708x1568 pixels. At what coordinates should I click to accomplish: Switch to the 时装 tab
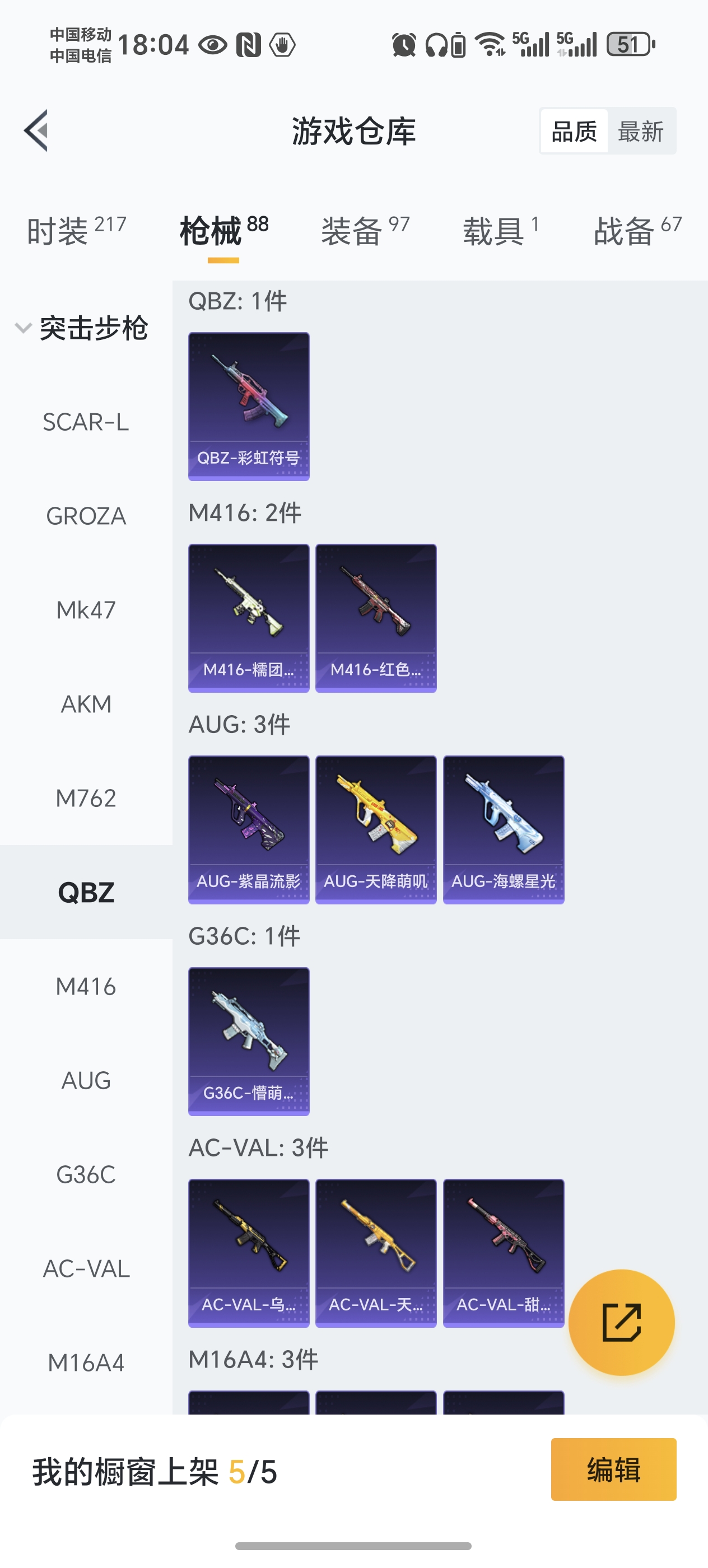pos(76,231)
